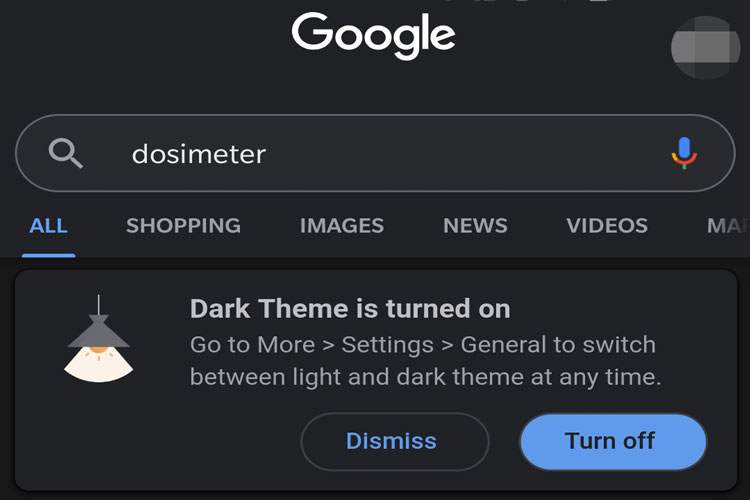Turn off the dark theme
The width and height of the screenshot is (750, 500).
(613, 441)
